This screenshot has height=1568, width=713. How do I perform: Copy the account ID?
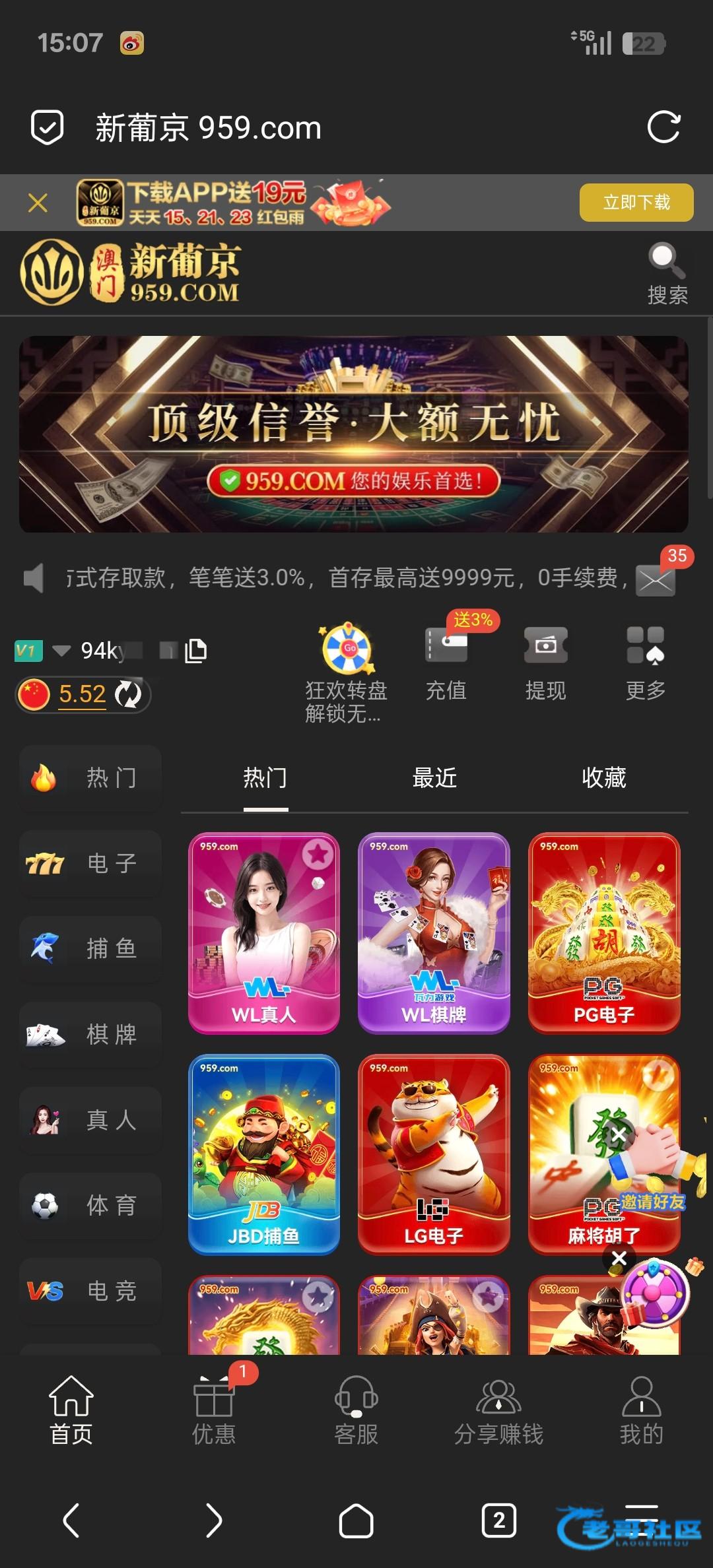[x=195, y=651]
